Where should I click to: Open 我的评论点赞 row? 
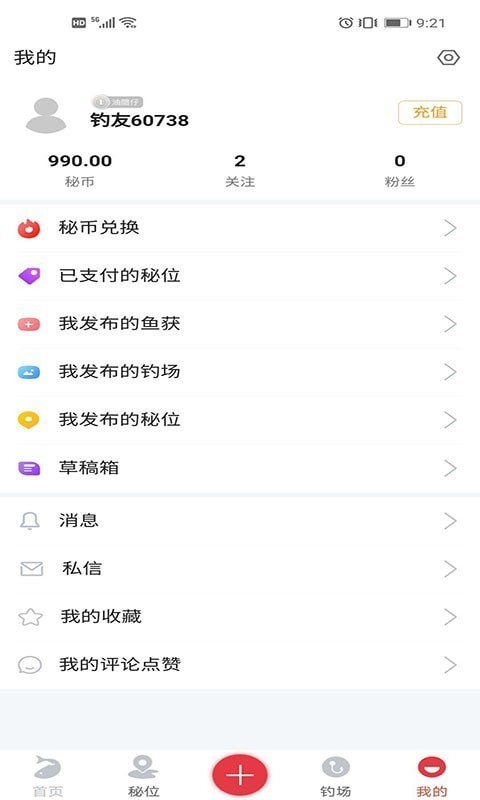click(x=240, y=665)
